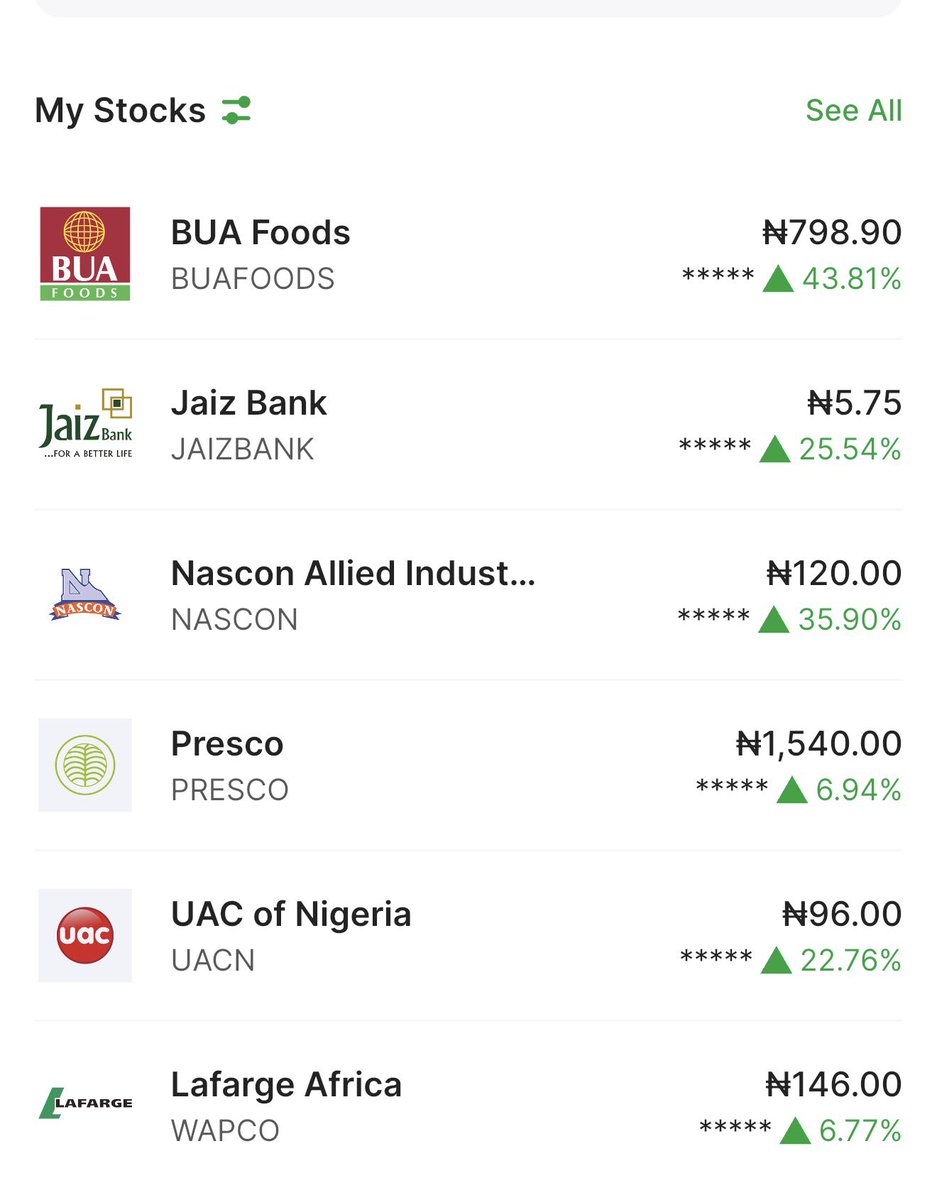Select Nascon Allied Industries stock
937x1200 pixels.
tap(467, 595)
